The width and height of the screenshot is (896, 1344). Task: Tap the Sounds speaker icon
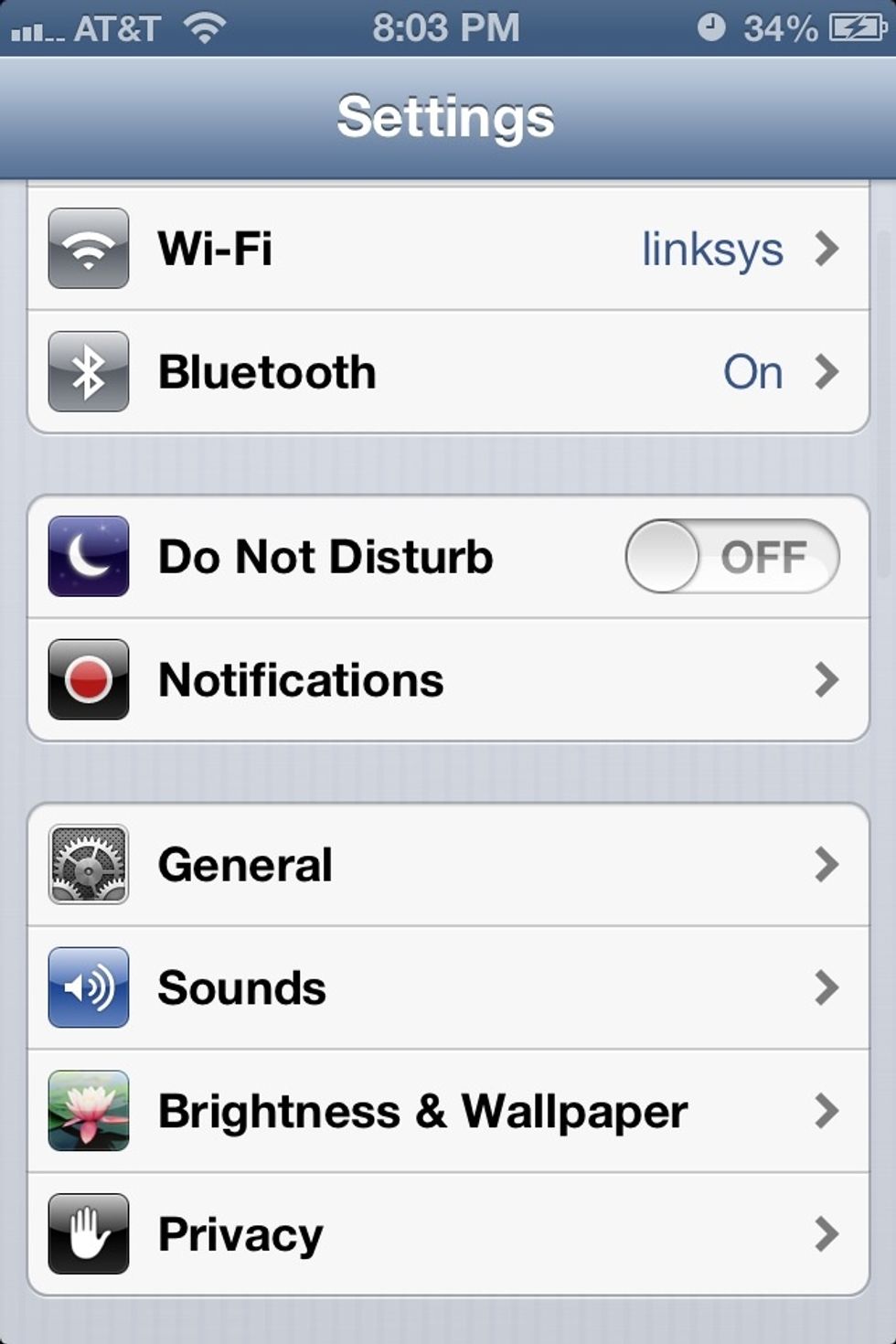pyautogui.click(x=88, y=987)
